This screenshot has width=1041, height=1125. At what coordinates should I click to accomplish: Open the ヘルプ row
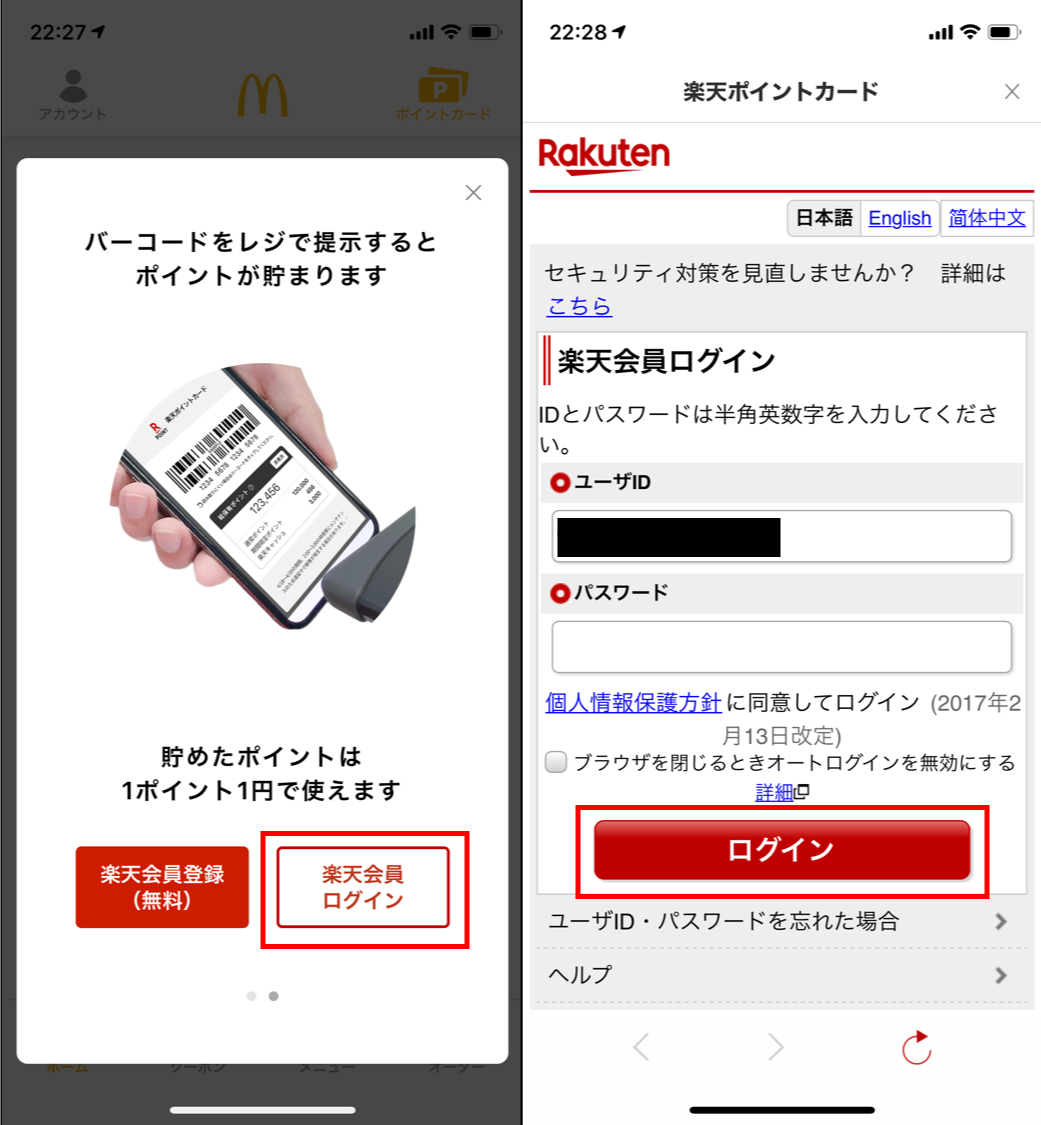(x=779, y=974)
